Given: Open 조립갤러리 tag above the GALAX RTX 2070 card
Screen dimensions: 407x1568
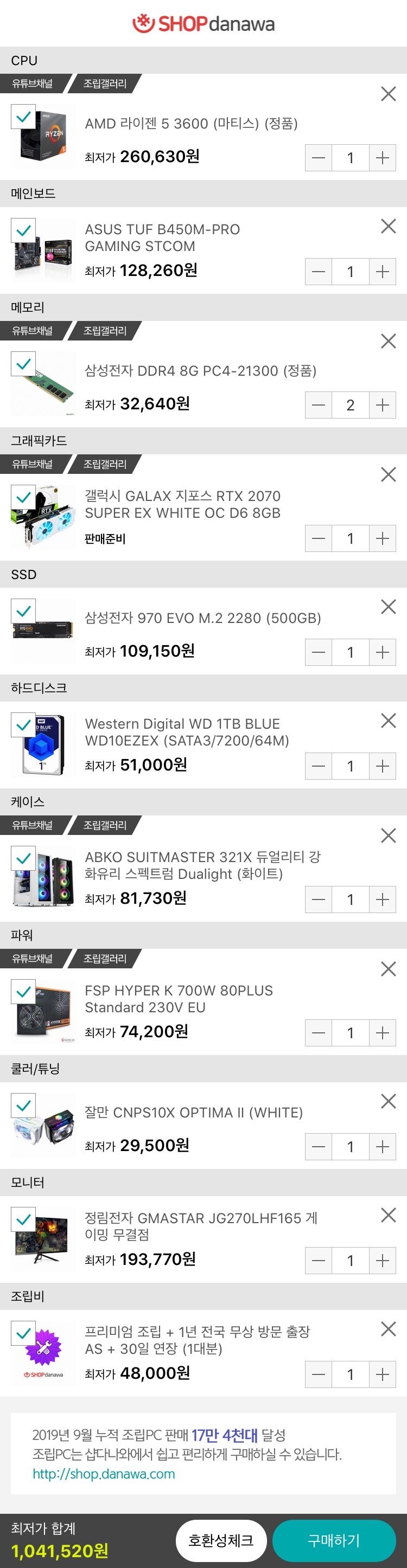Looking at the screenshot, I should (105, 465).
